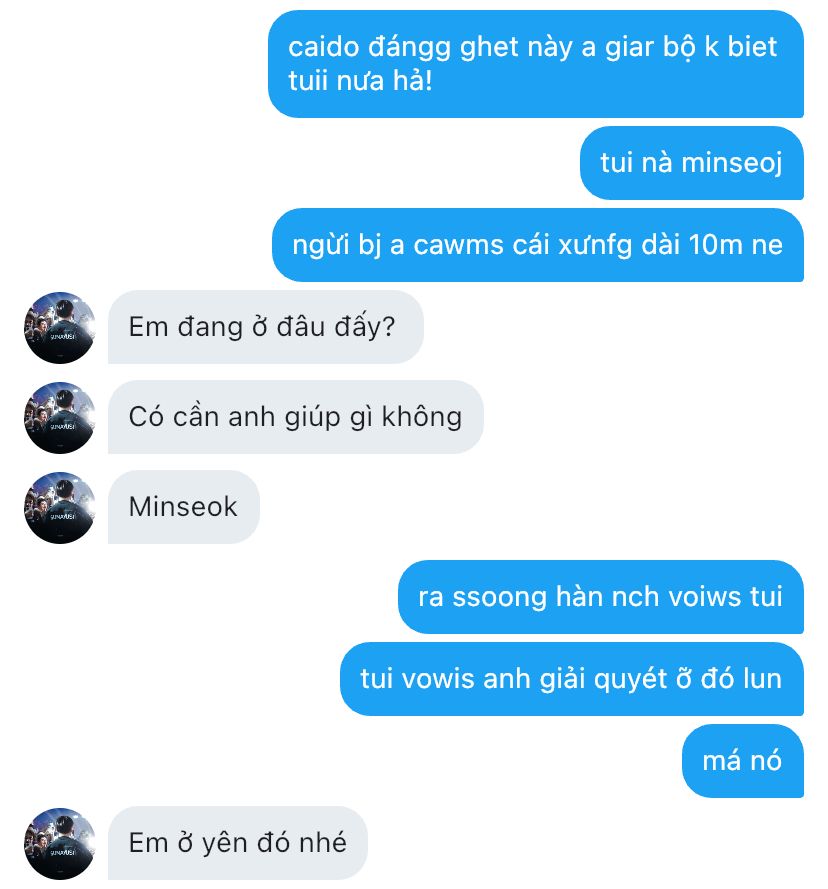
Task: Tap profile picture next to "Có cần anh giúp gì không"
Action: 60,417
